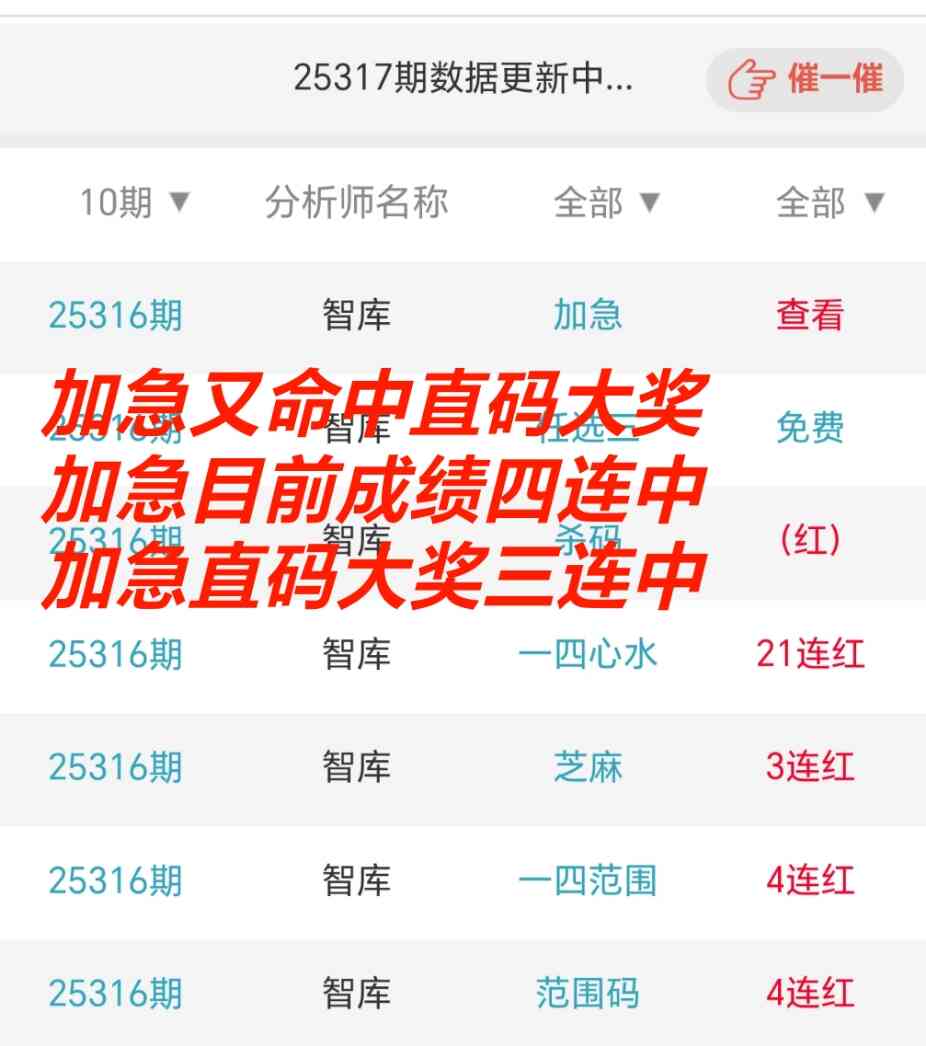Select analyst 智库 in the first row

[357, 315]
